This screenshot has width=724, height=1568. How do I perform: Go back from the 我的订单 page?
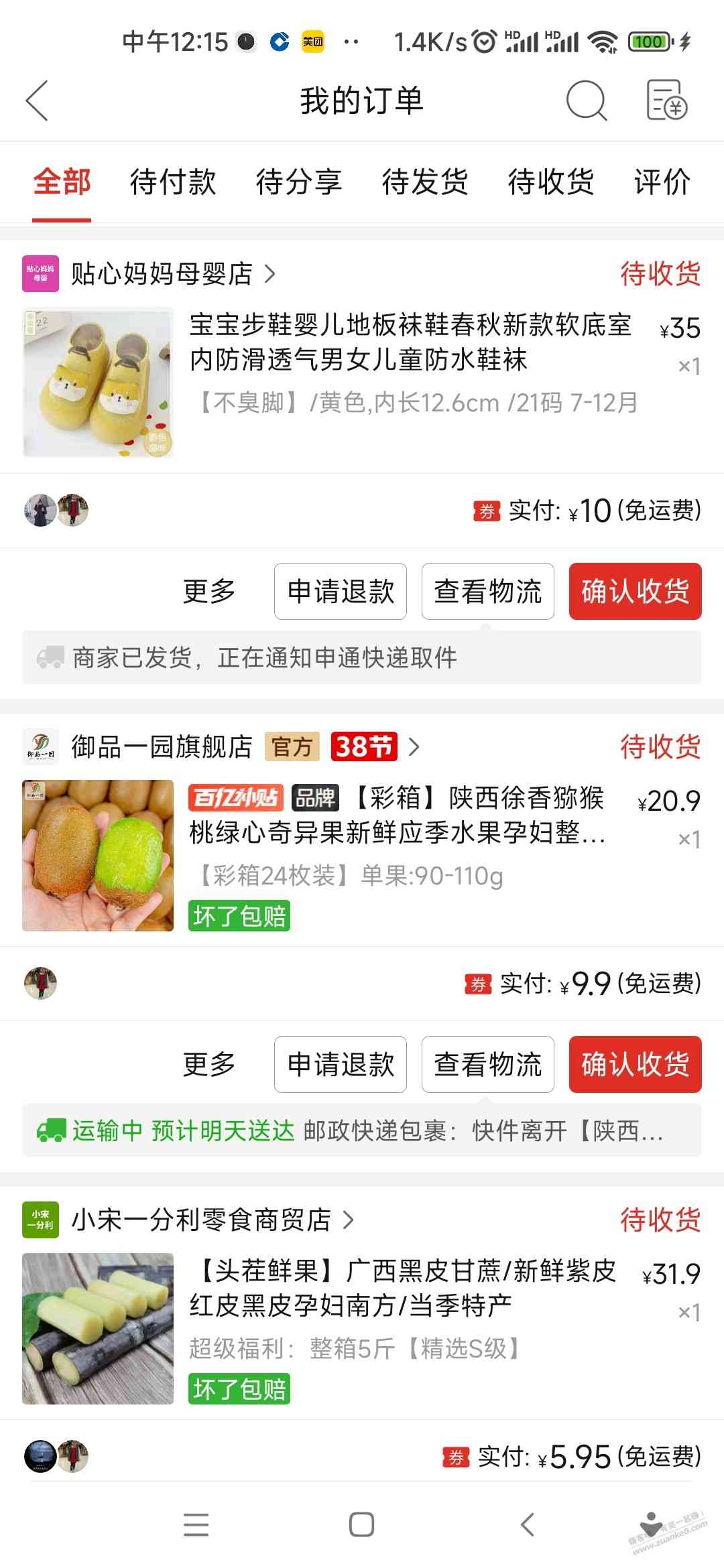[x=38, y=101]
